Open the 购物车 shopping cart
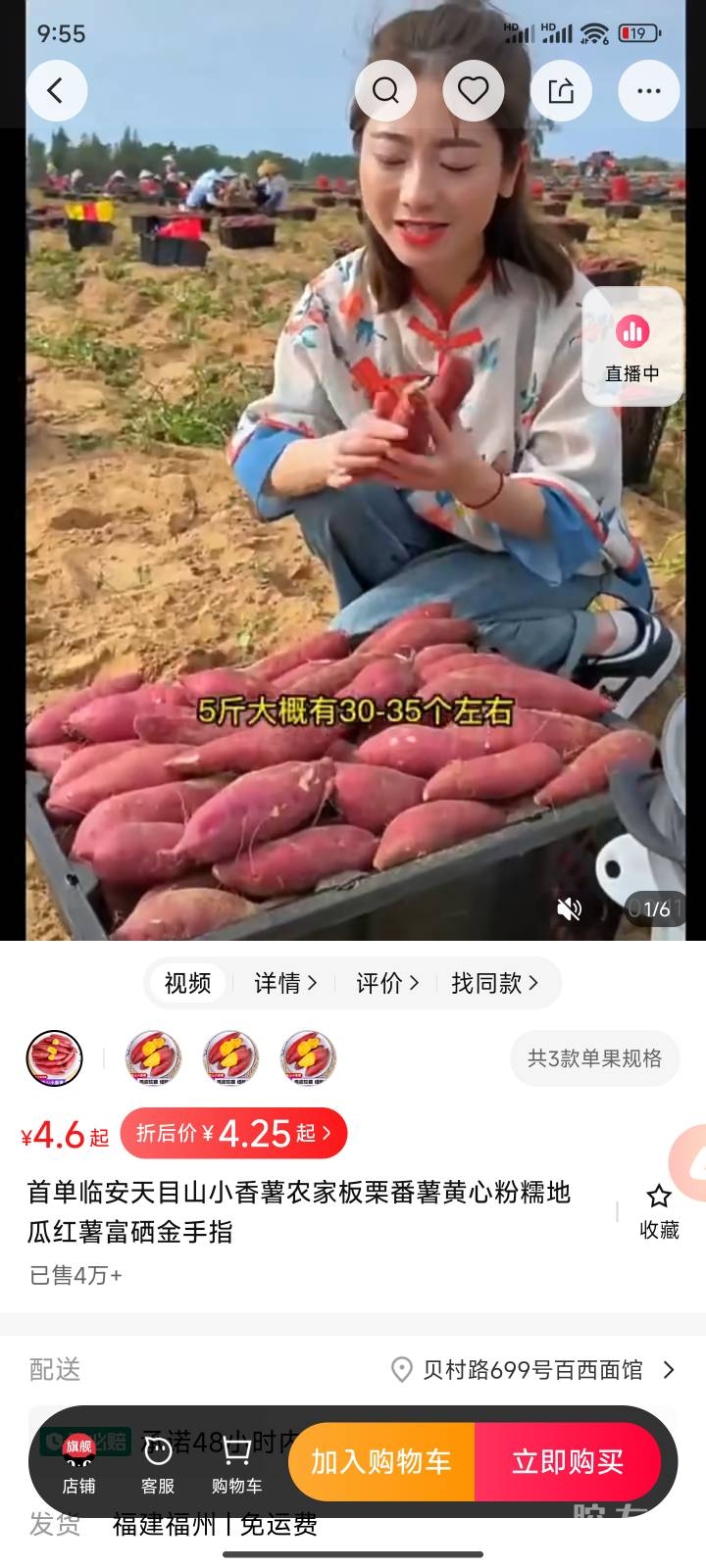Image resolution: width=706 pixels, height=1568 pixels. pyautogui.click(x=236, y=1463)
